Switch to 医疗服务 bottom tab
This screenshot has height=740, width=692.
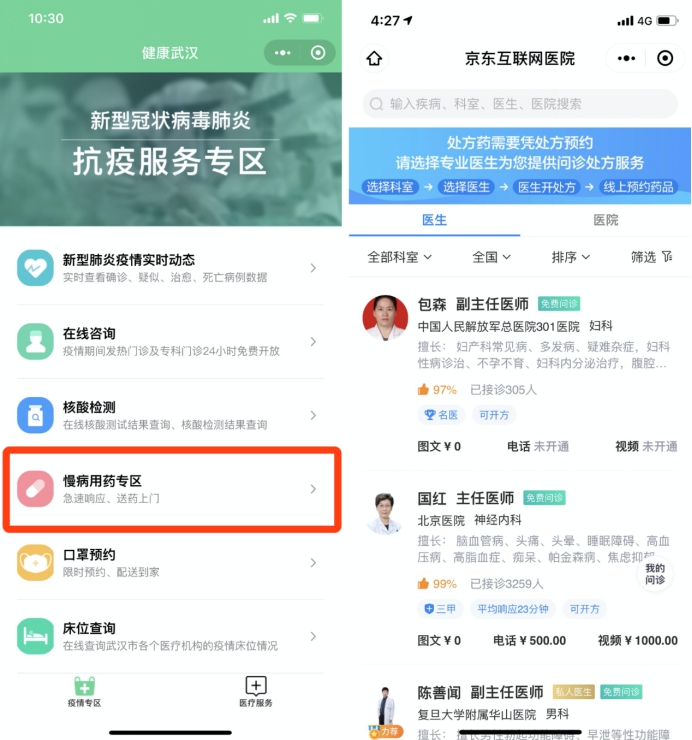pos(256,692)
